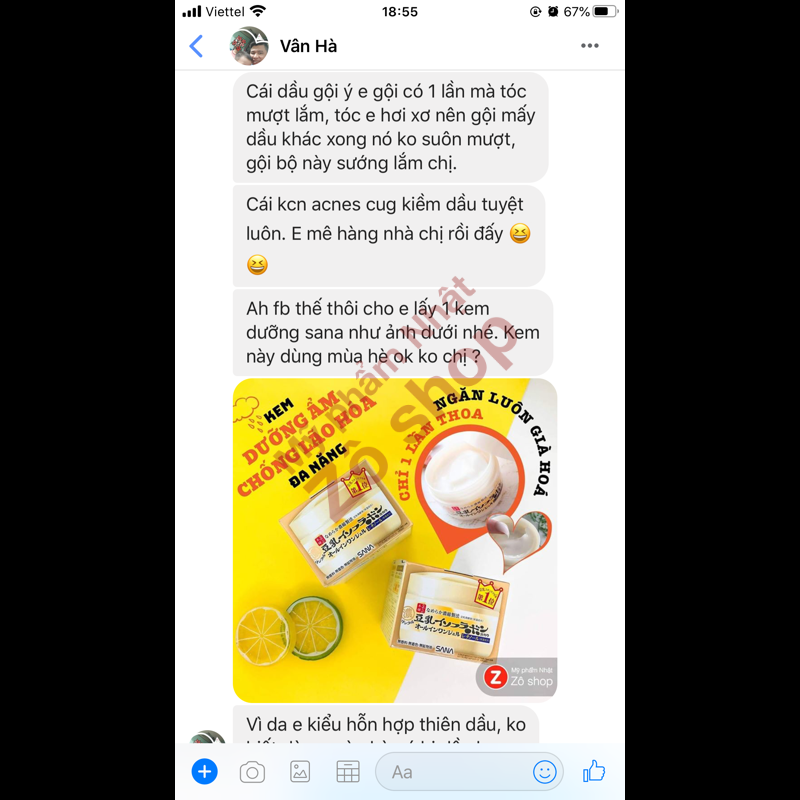Open the emoji picker in the message box
Screen dimensions: 800x800
point(545,772)
